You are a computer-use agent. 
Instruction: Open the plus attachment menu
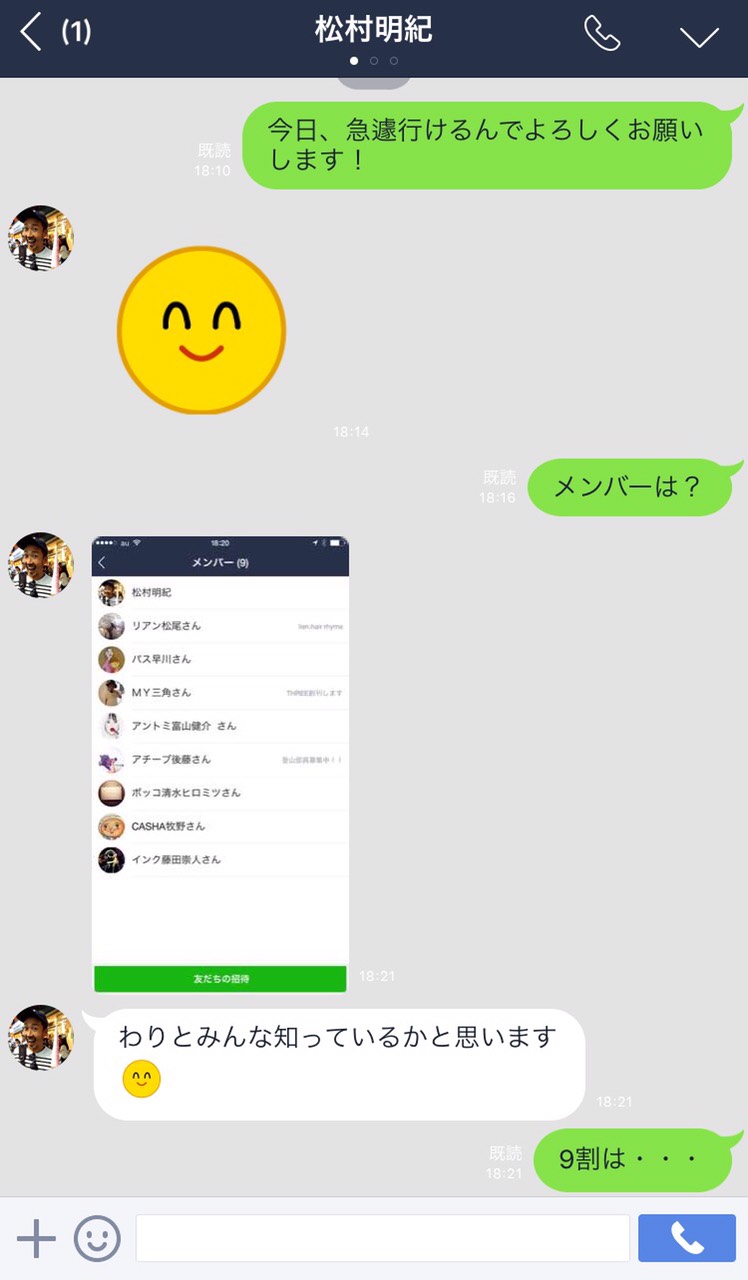coord(36,1239)
